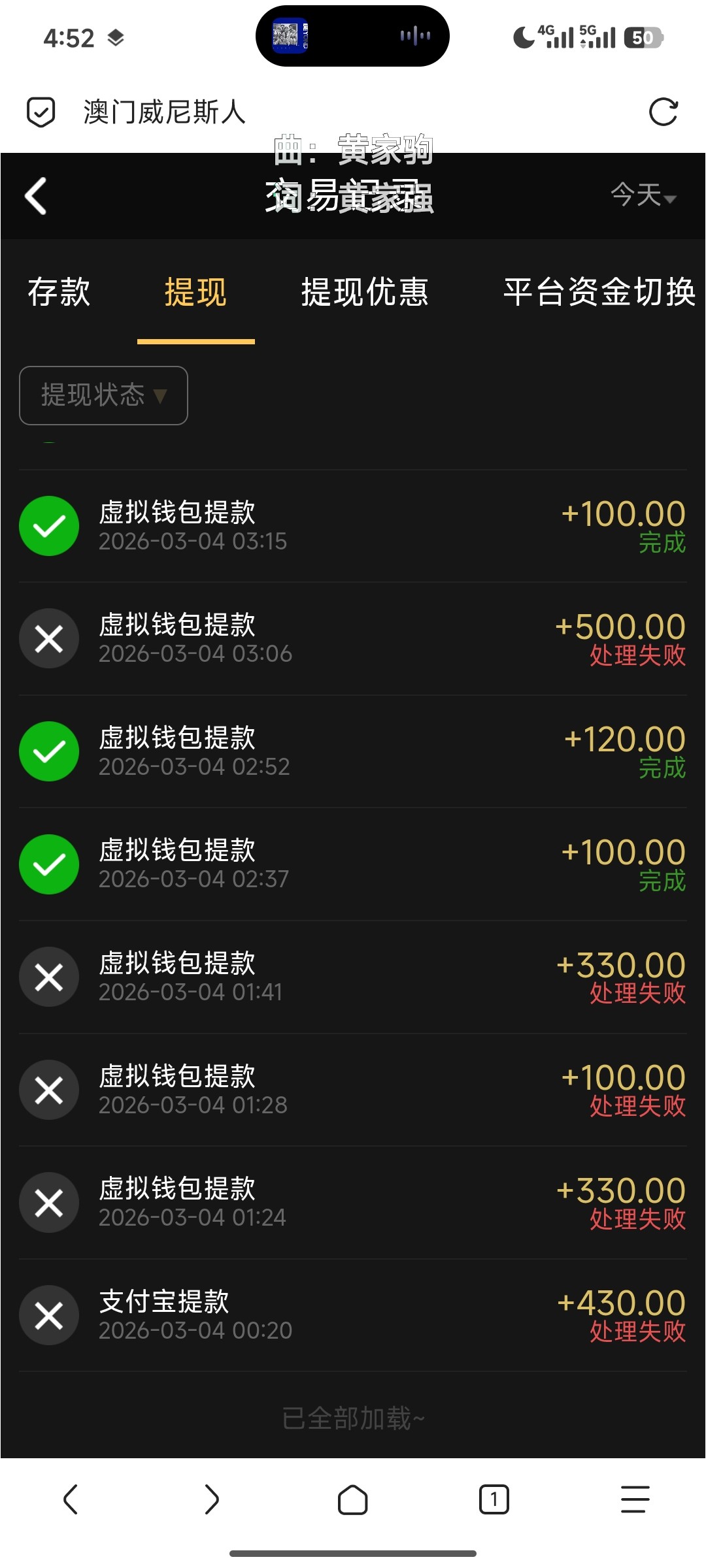Open the browser menu with three lines

pos(633,1499)
